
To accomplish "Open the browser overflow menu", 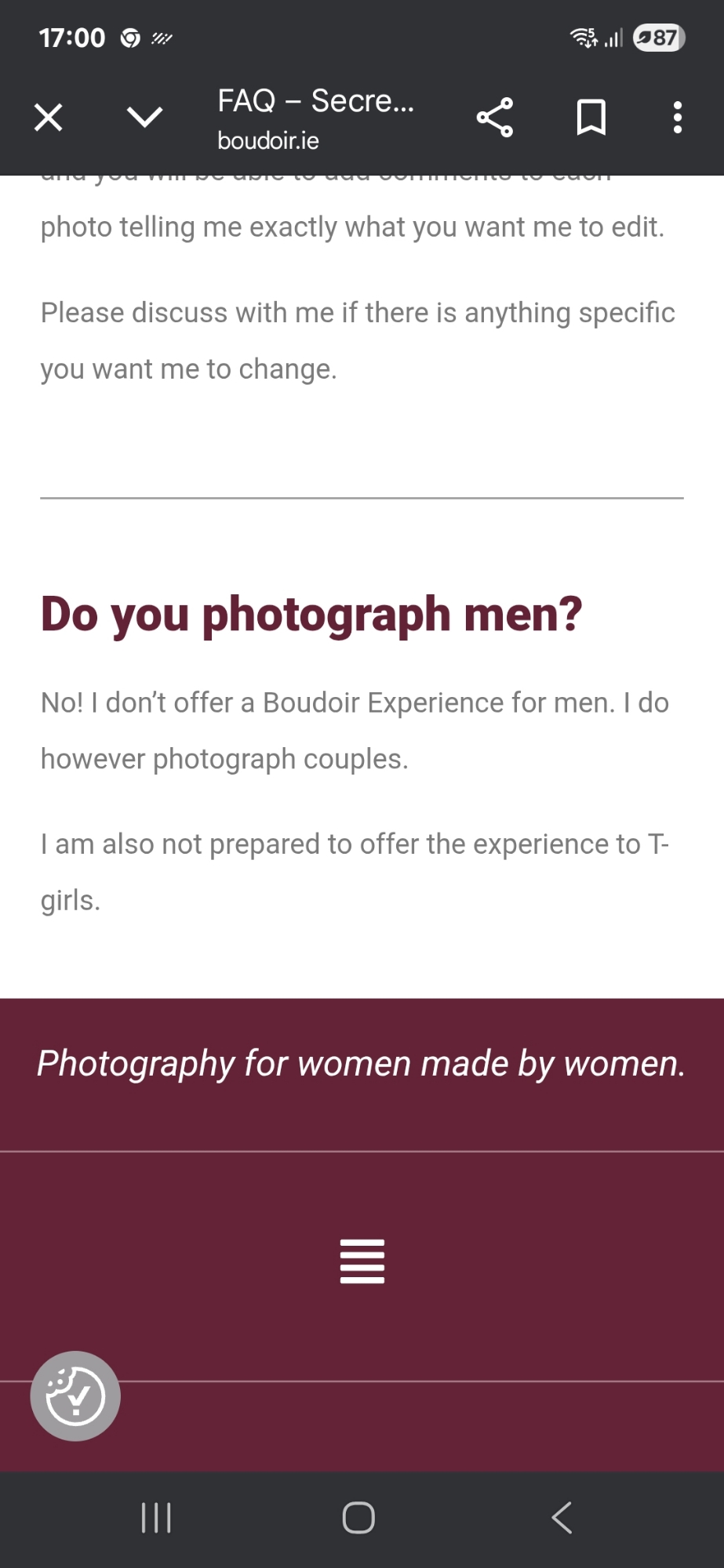I will 678,118.
